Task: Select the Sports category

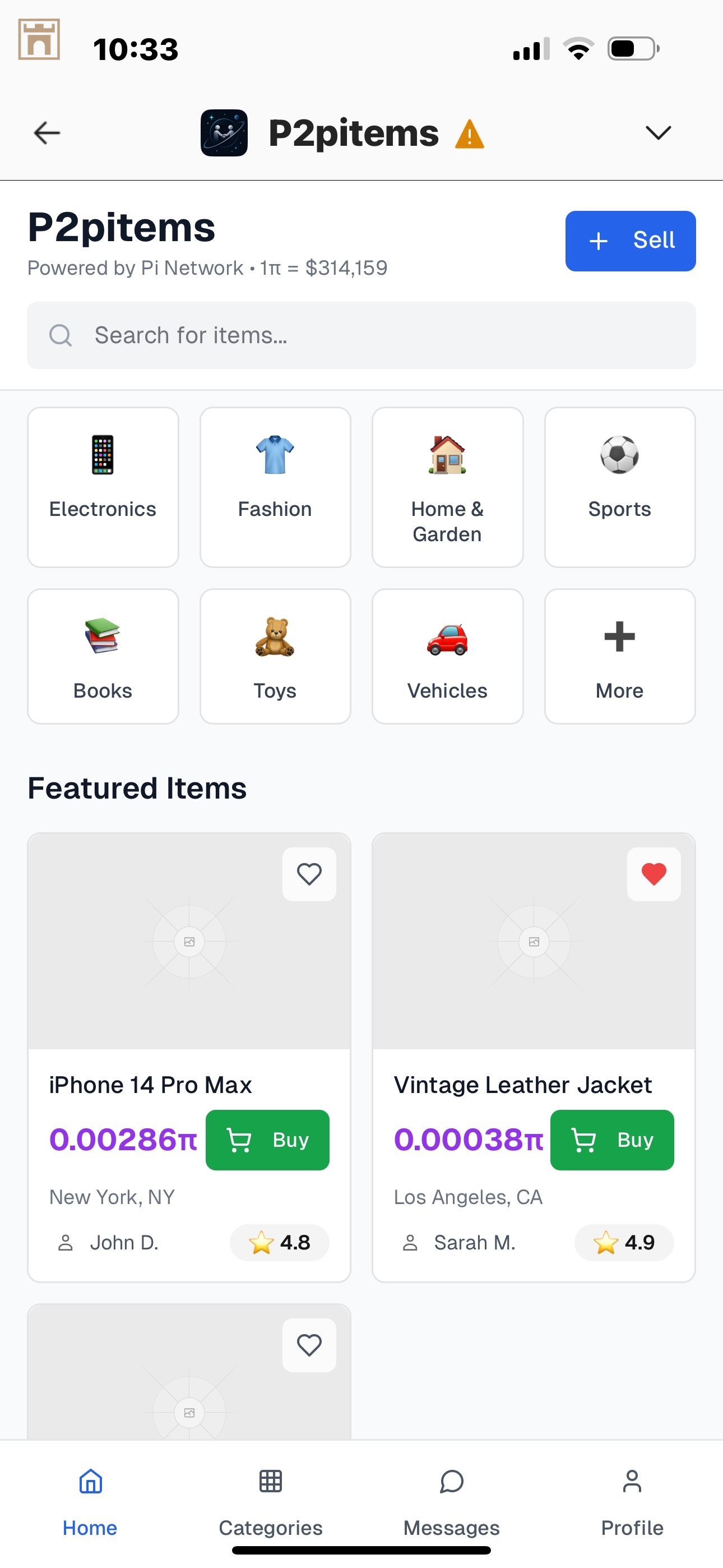Action: point(619,487)
